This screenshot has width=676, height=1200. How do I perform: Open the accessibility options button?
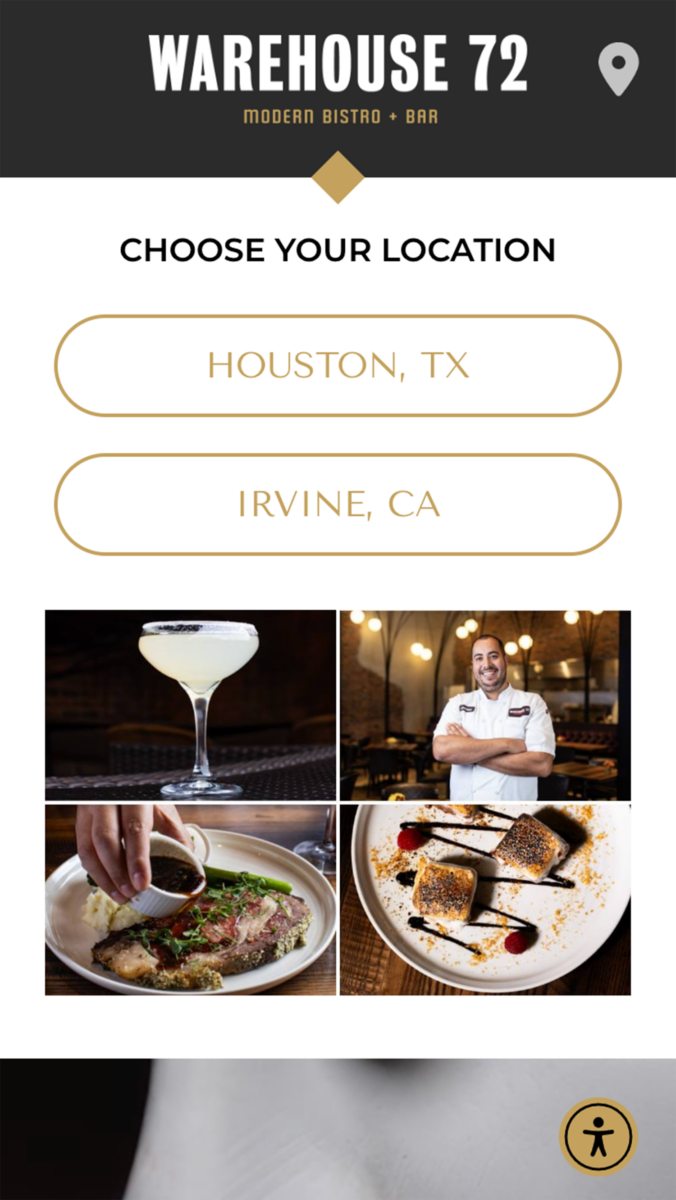pyautogui.click(x=598, y=1137)
